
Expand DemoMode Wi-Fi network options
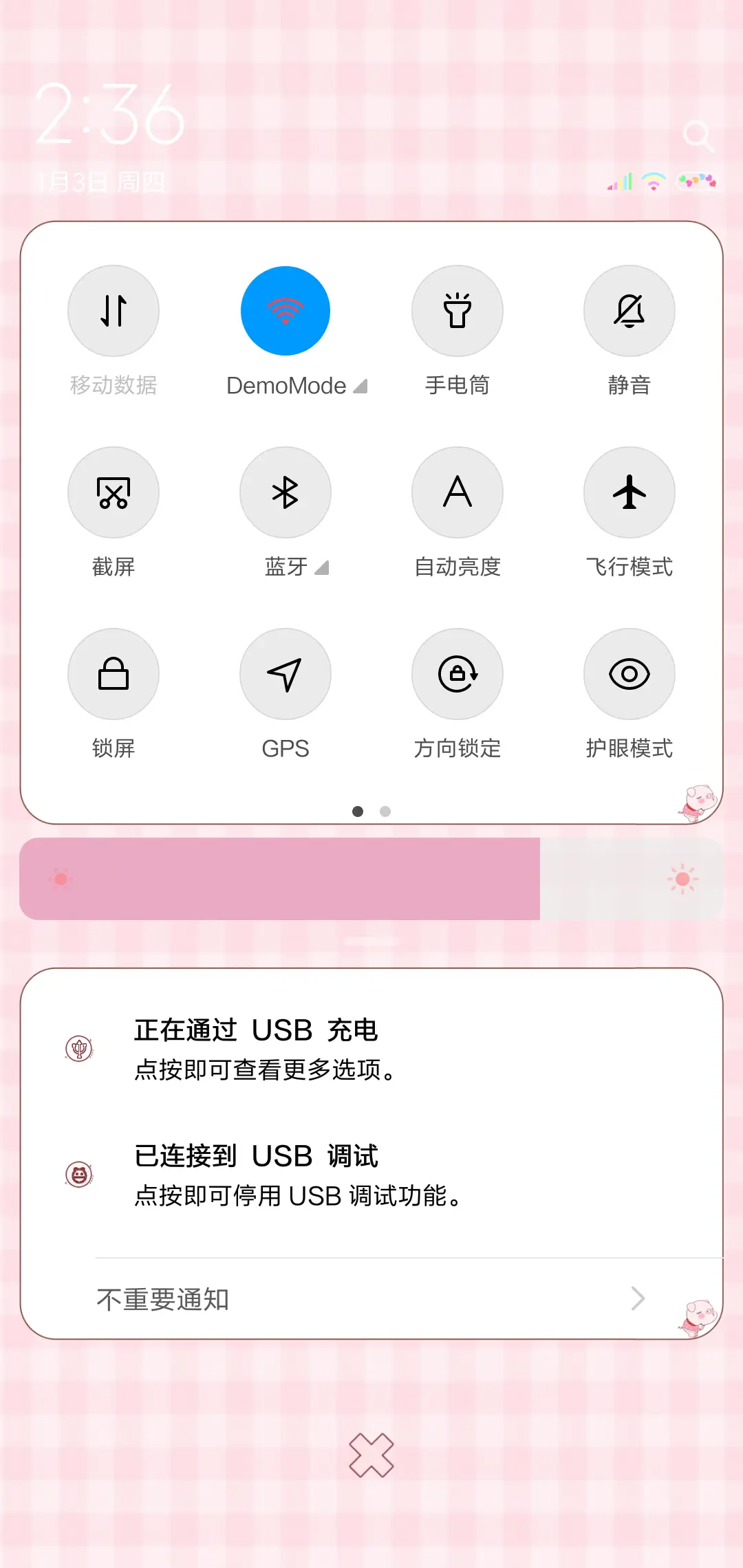[x=360, y=386]
